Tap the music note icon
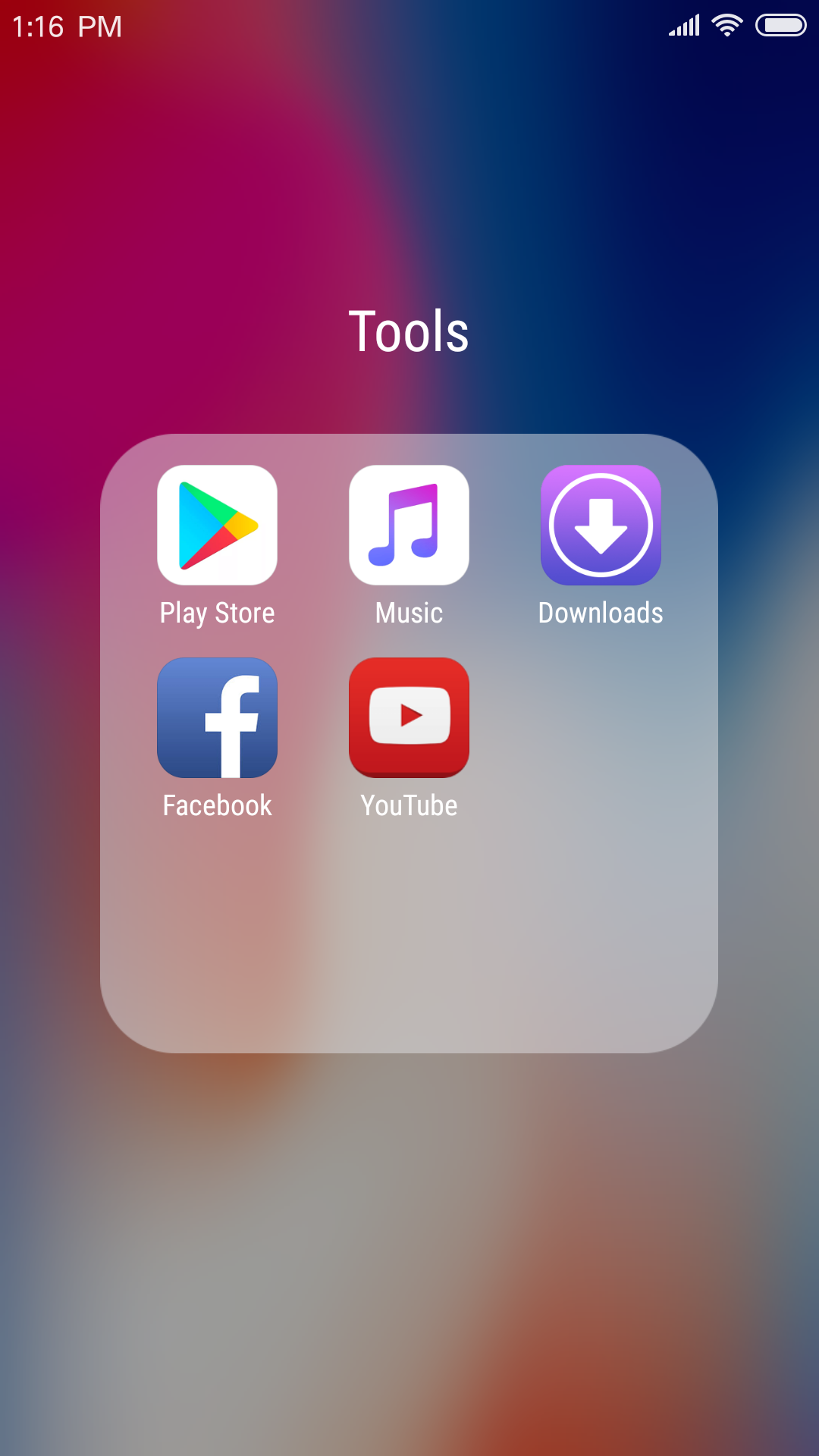819x1456 pixels. [x=409, y=525]
